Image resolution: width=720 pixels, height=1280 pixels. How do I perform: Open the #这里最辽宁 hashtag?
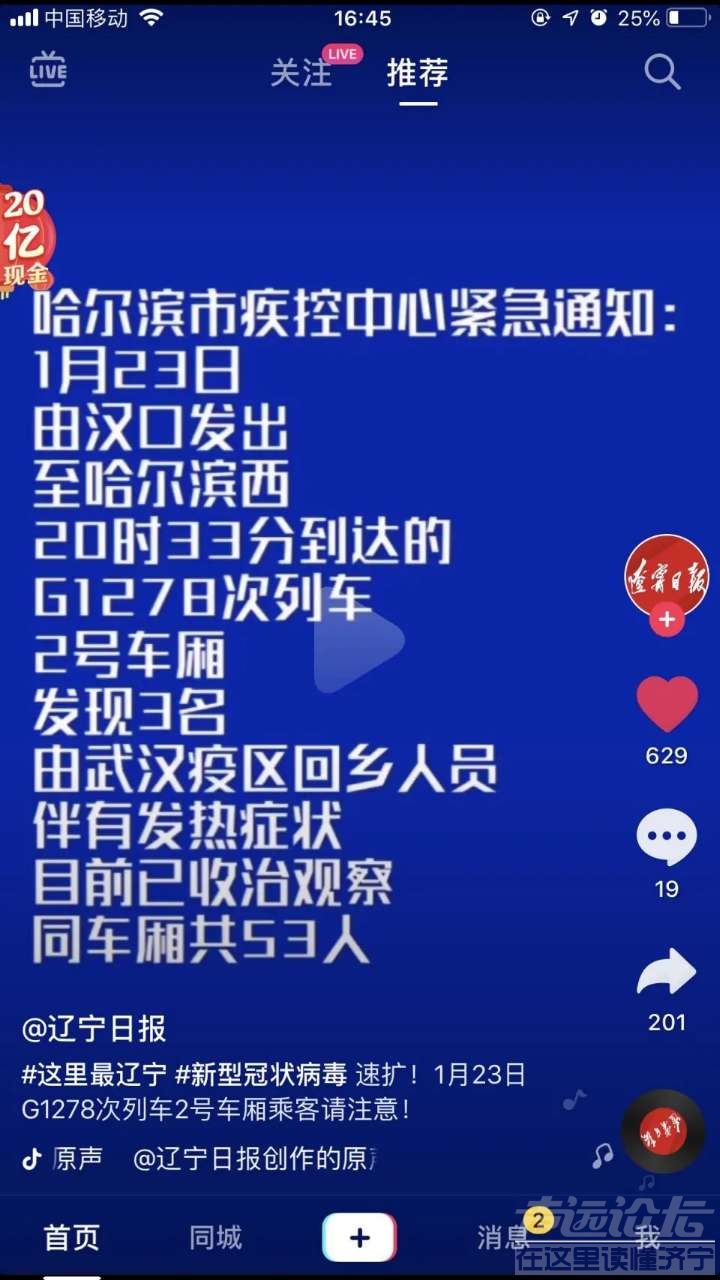tap(94, 1076)
